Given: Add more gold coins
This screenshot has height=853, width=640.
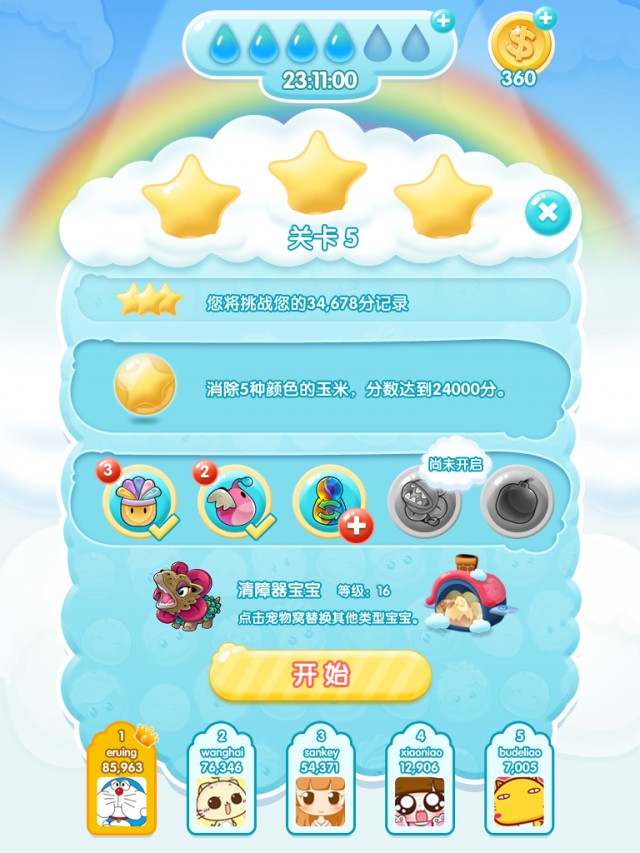Looking at the screenshot, I should [543, 17].
